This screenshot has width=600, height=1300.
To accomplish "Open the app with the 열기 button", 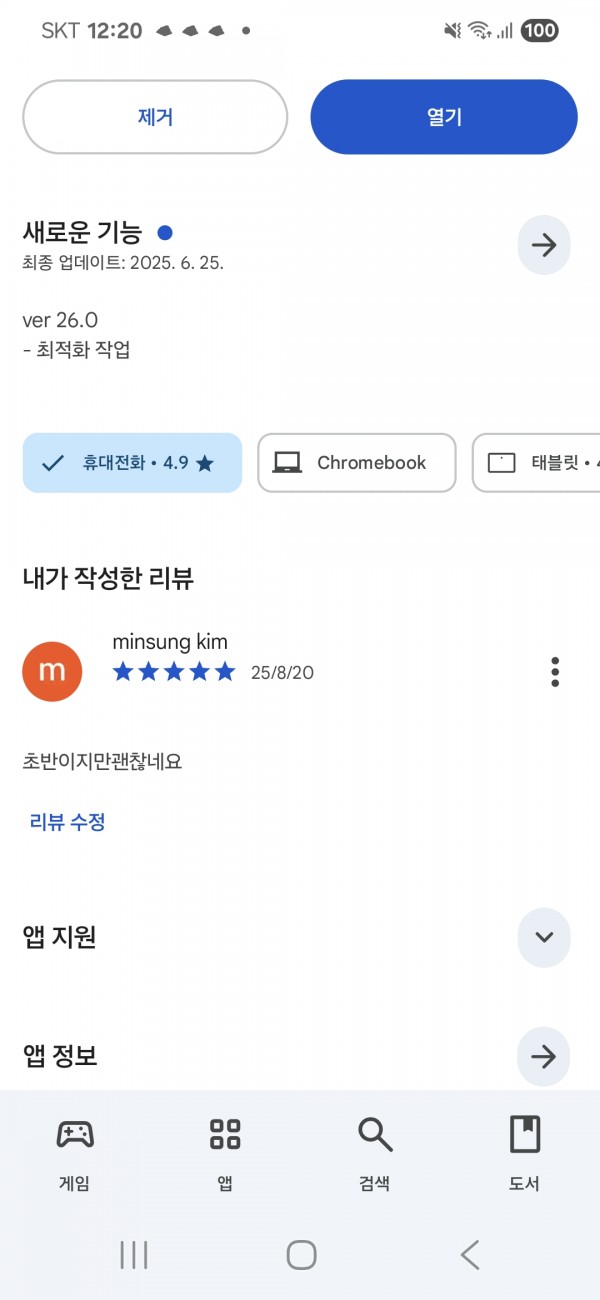I will pyautogui.click(x=444, y=117).
